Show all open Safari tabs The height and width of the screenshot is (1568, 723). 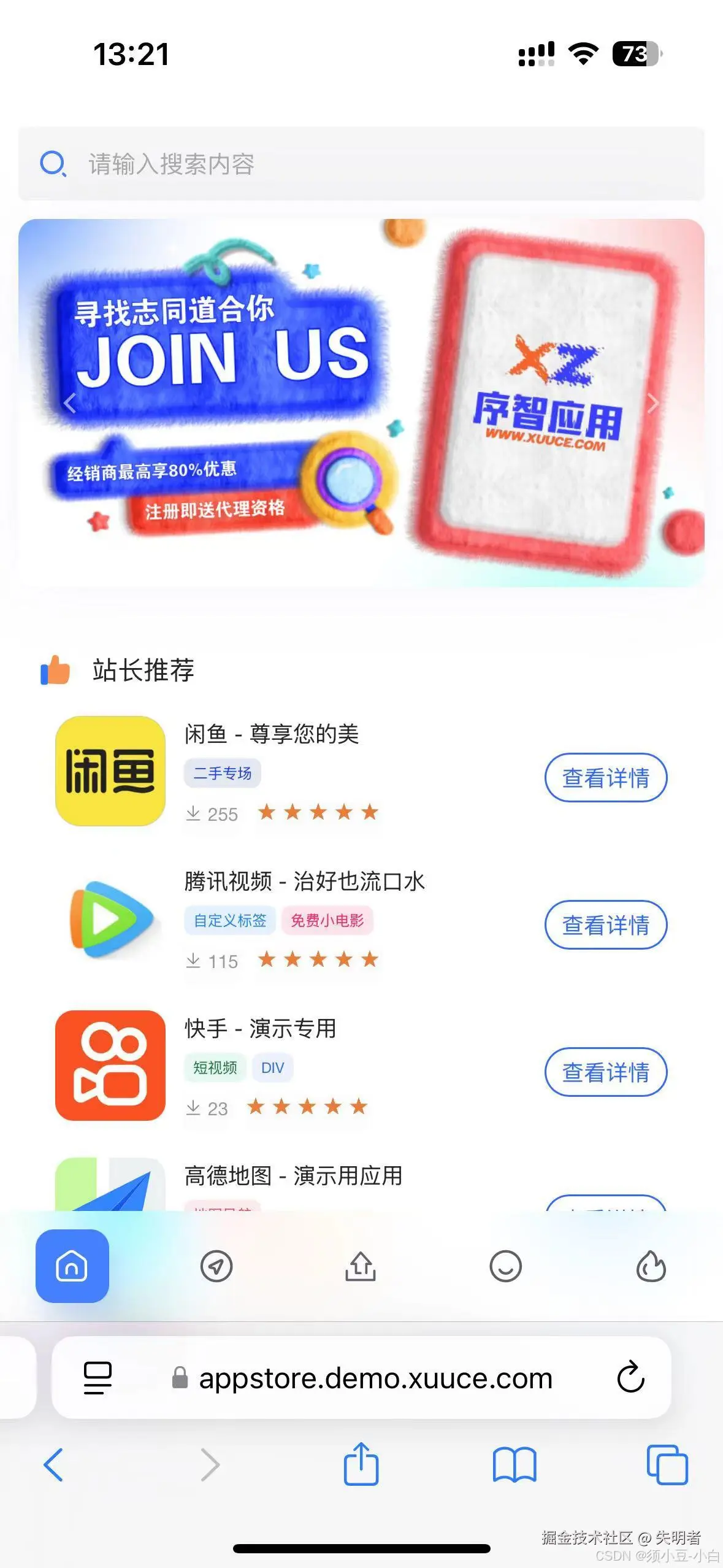tap(667, 1464)
